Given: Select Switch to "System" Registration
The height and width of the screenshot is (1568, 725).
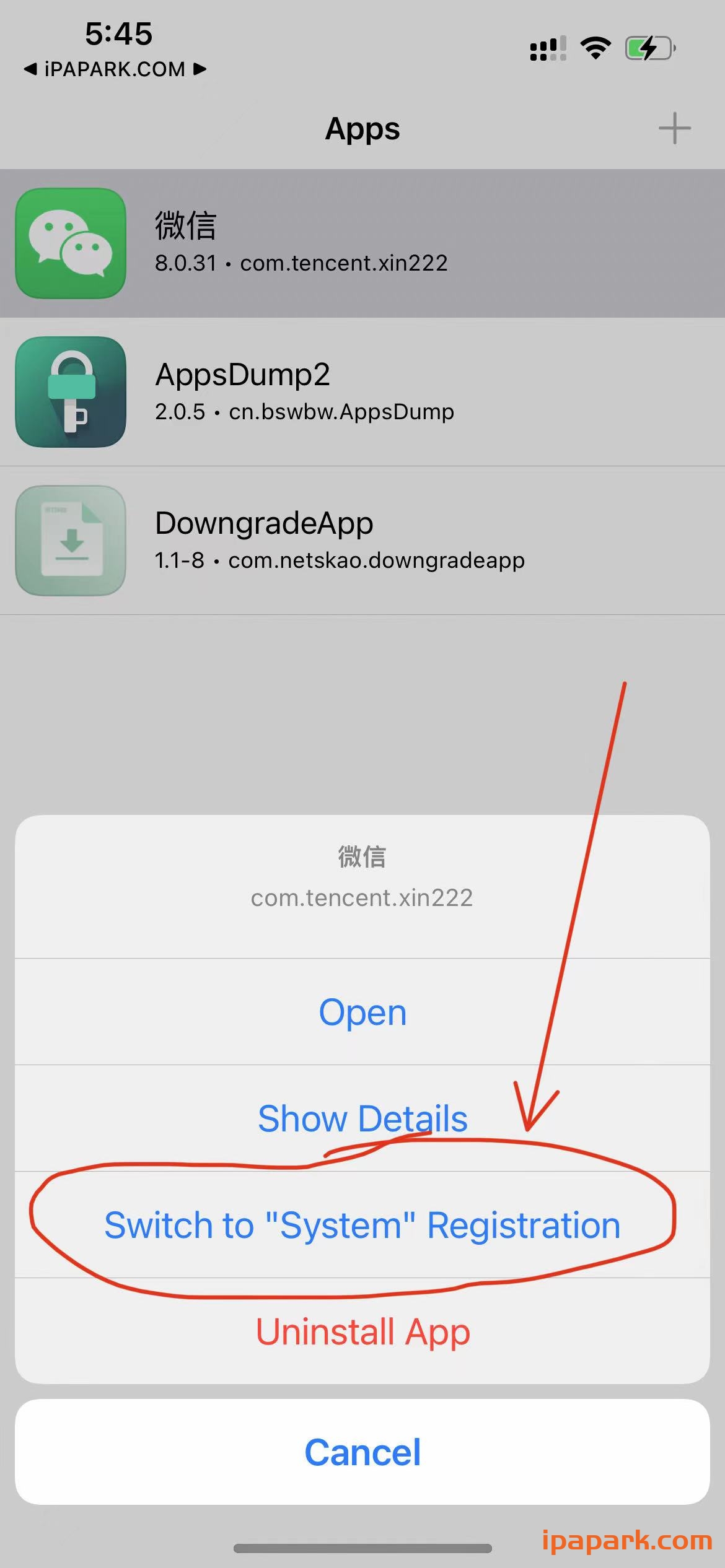Looking at the screenshot, I should click(x=362, y=1225).
